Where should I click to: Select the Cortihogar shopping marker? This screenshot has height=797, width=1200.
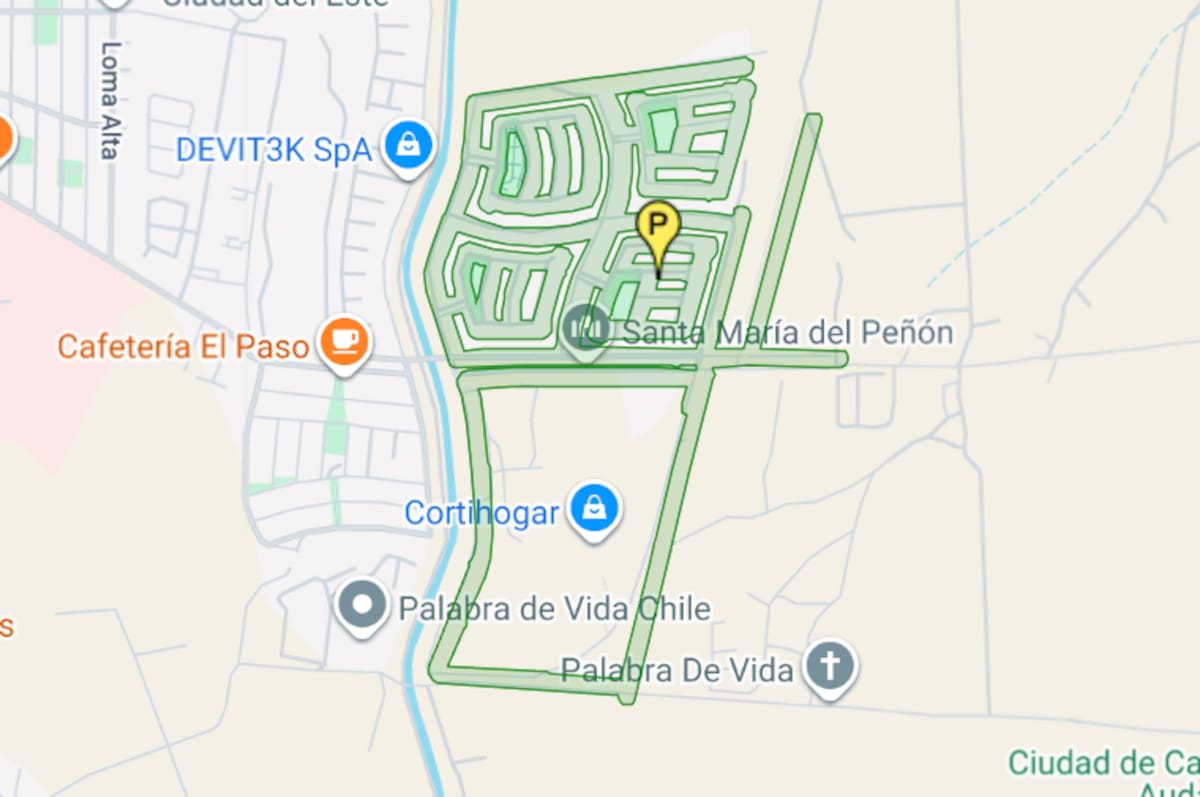tap(595, 508)
